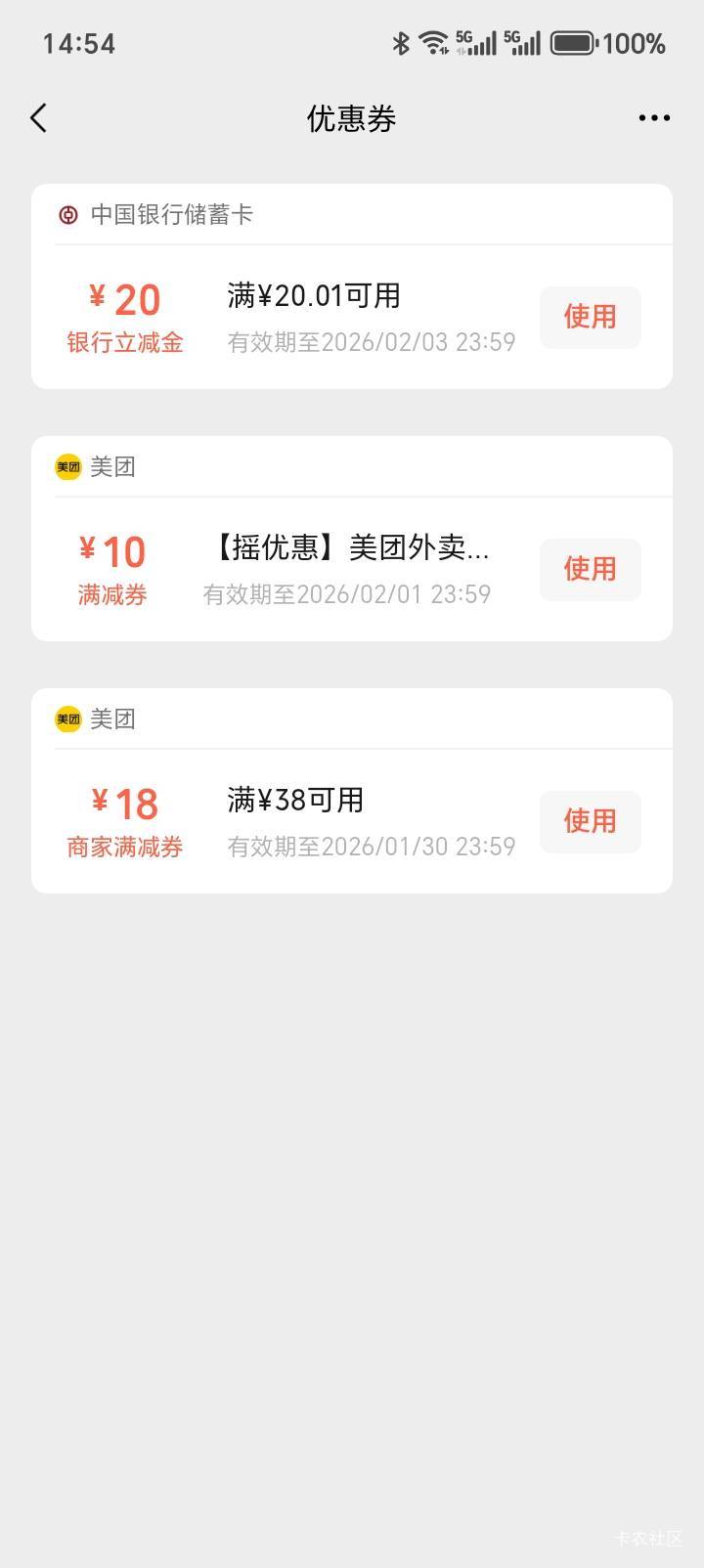This screenshot has height=1568, width=704.
Task: Go back from the 优惠券 page
Action: click(38, 118)
